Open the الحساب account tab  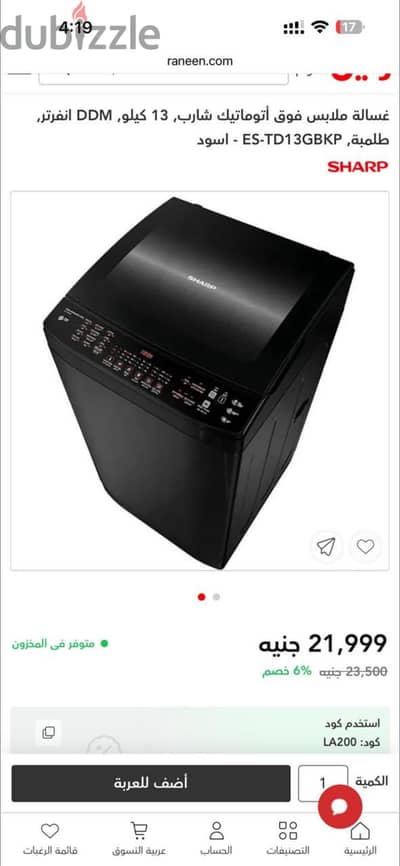[x=216, y=838]
